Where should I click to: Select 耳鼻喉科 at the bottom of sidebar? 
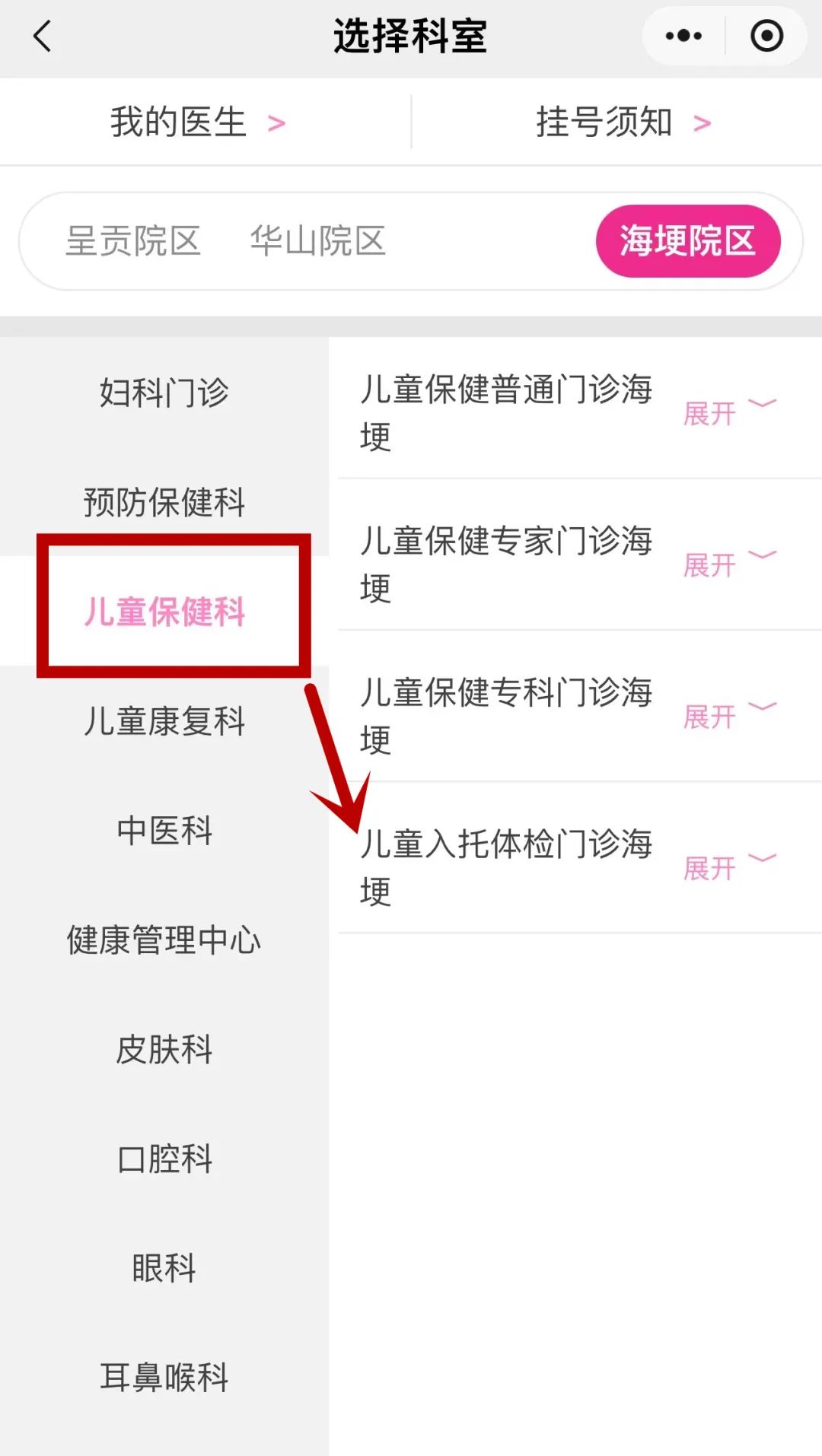click(x=164, y=1375)
